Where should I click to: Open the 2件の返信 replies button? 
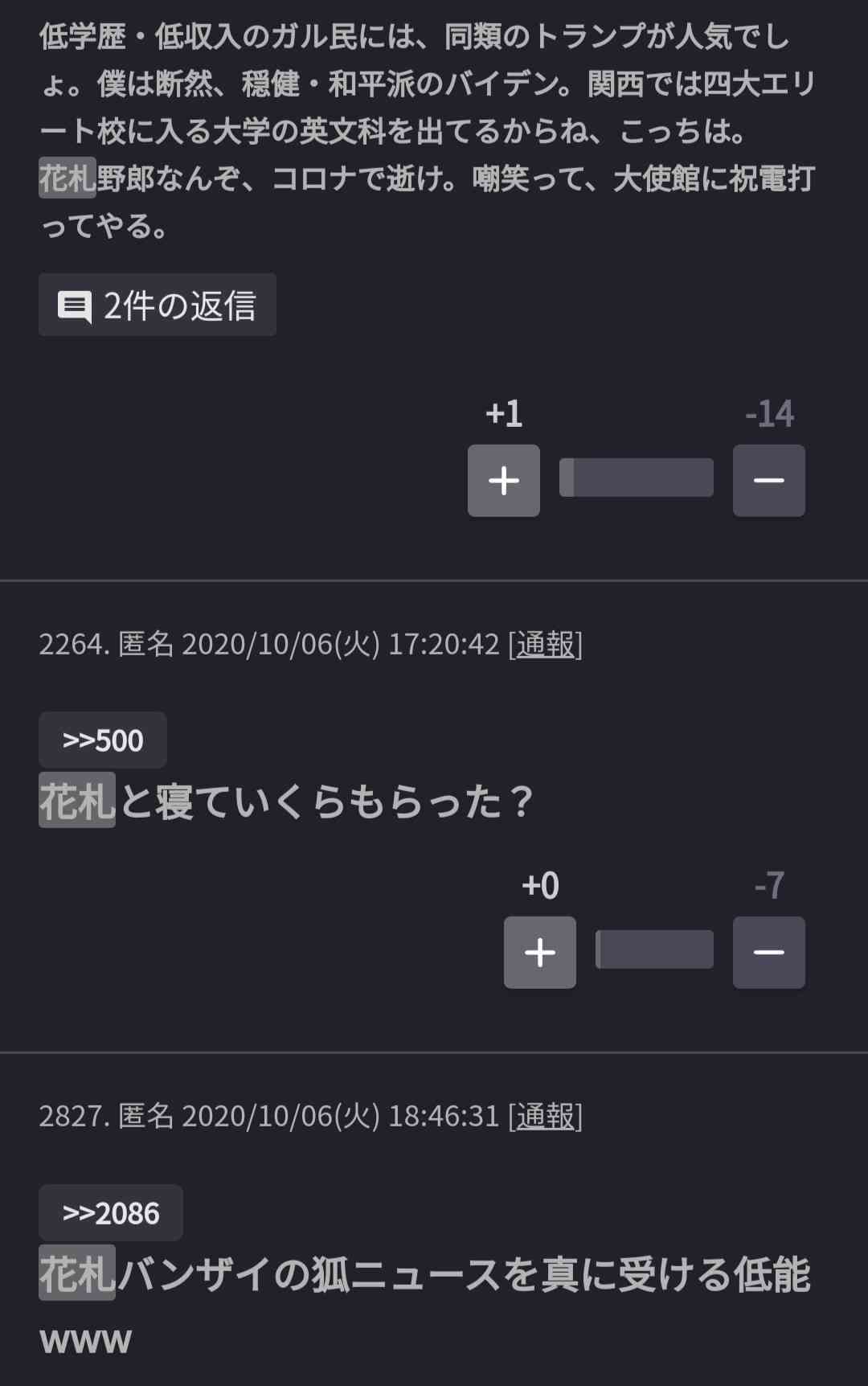158,305
